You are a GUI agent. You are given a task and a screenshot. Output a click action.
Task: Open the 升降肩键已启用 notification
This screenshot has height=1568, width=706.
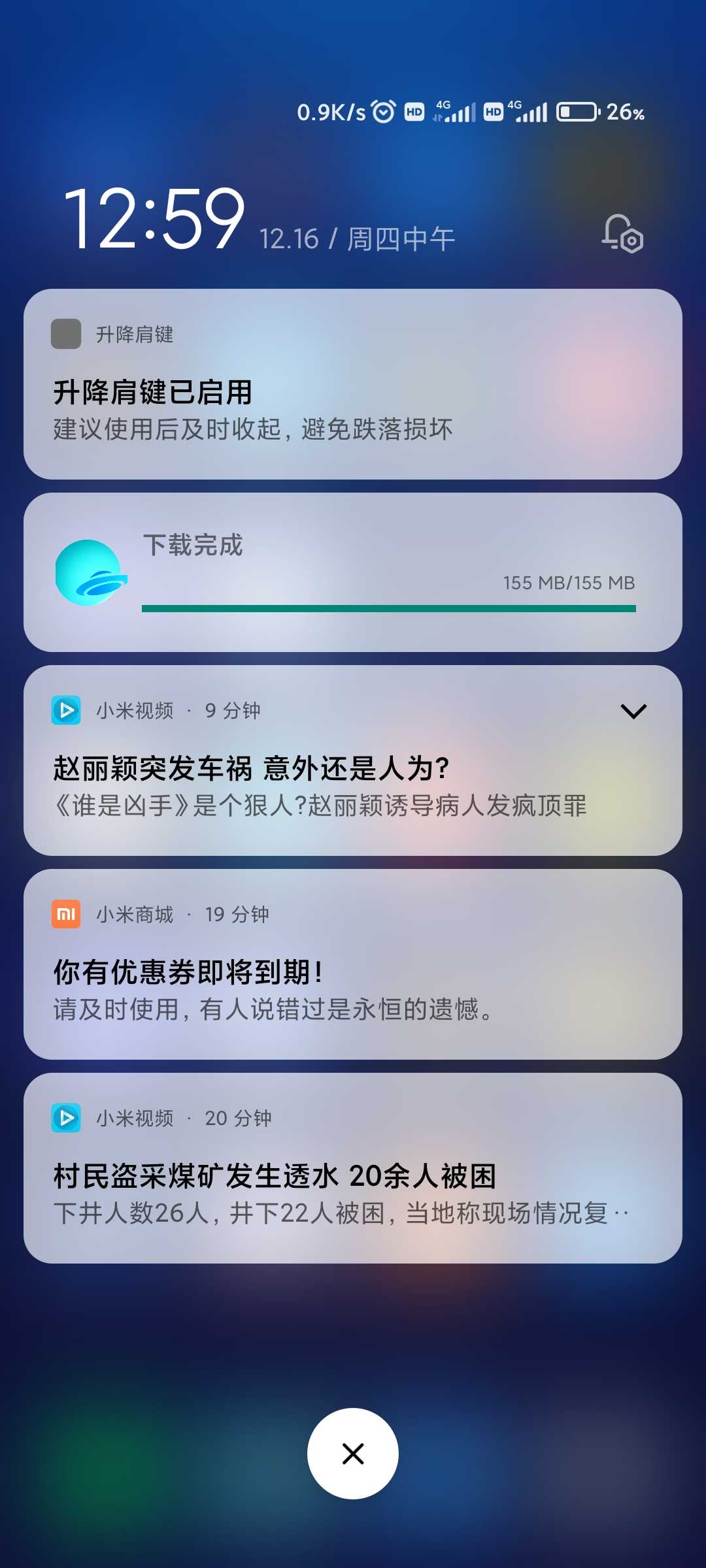tap(353, 384)
